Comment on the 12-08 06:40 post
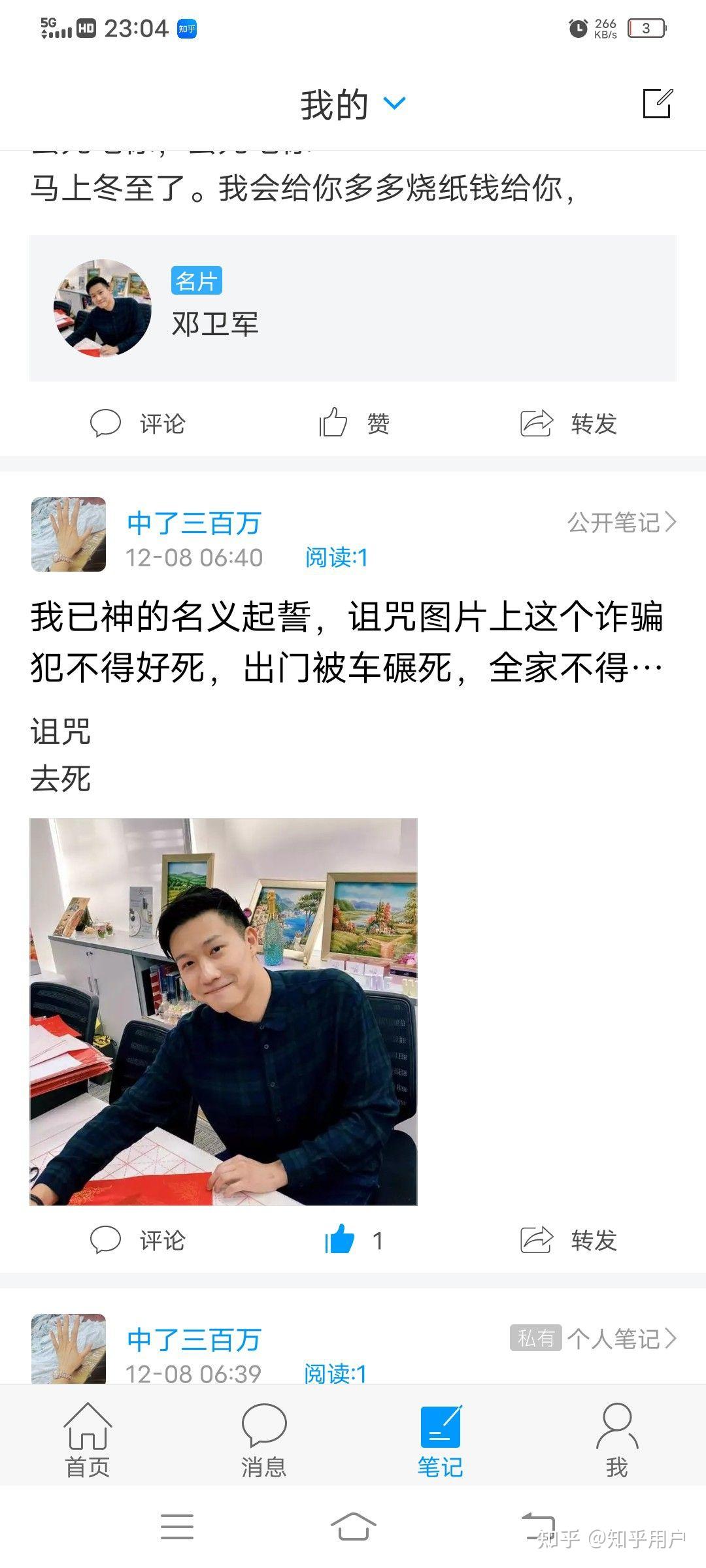 click(138, 1240)
